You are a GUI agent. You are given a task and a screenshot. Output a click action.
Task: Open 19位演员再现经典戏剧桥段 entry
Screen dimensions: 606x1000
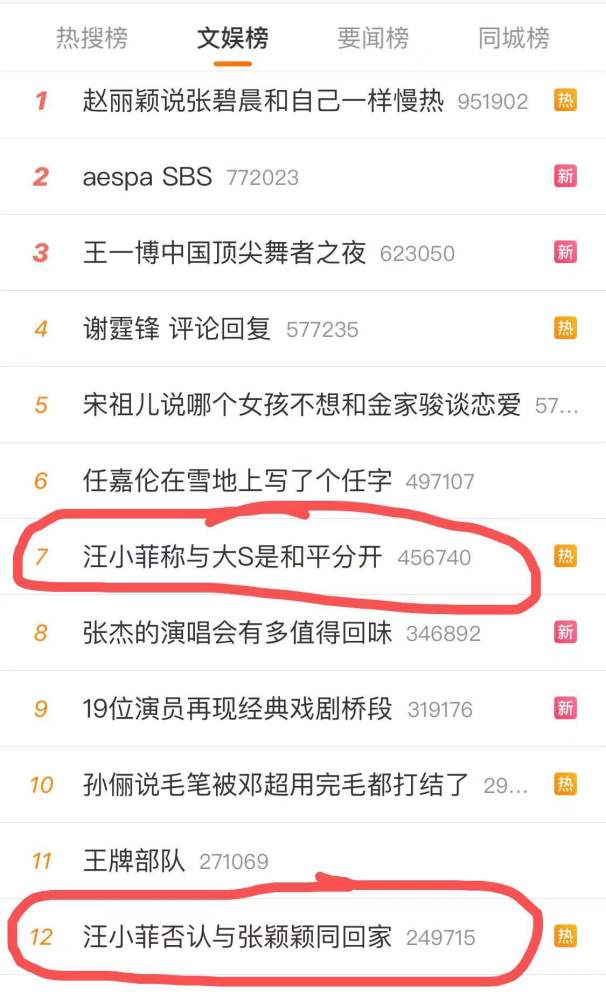303,709
